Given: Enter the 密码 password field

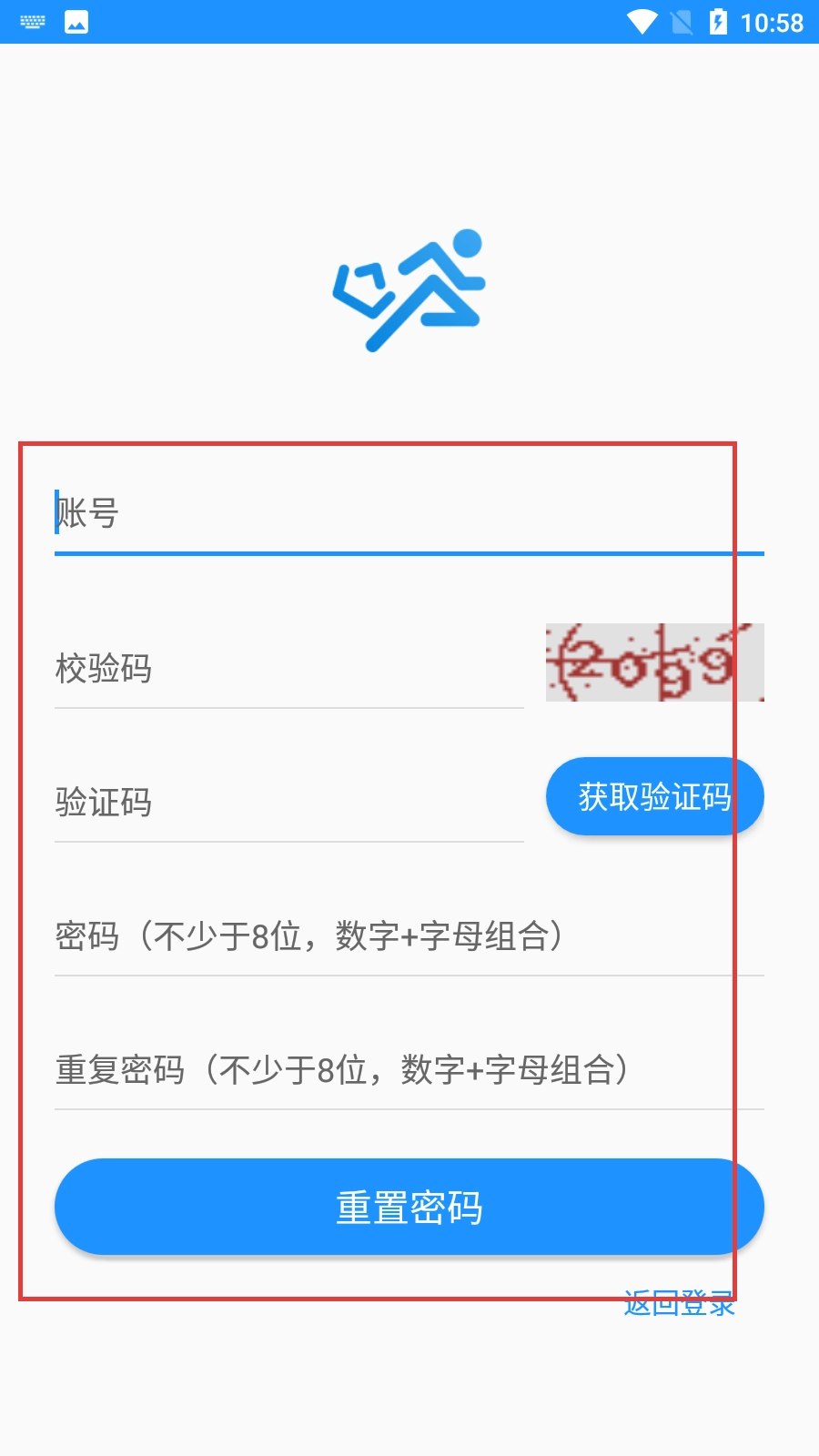Looking at the screenshot, I should (409, 936).
